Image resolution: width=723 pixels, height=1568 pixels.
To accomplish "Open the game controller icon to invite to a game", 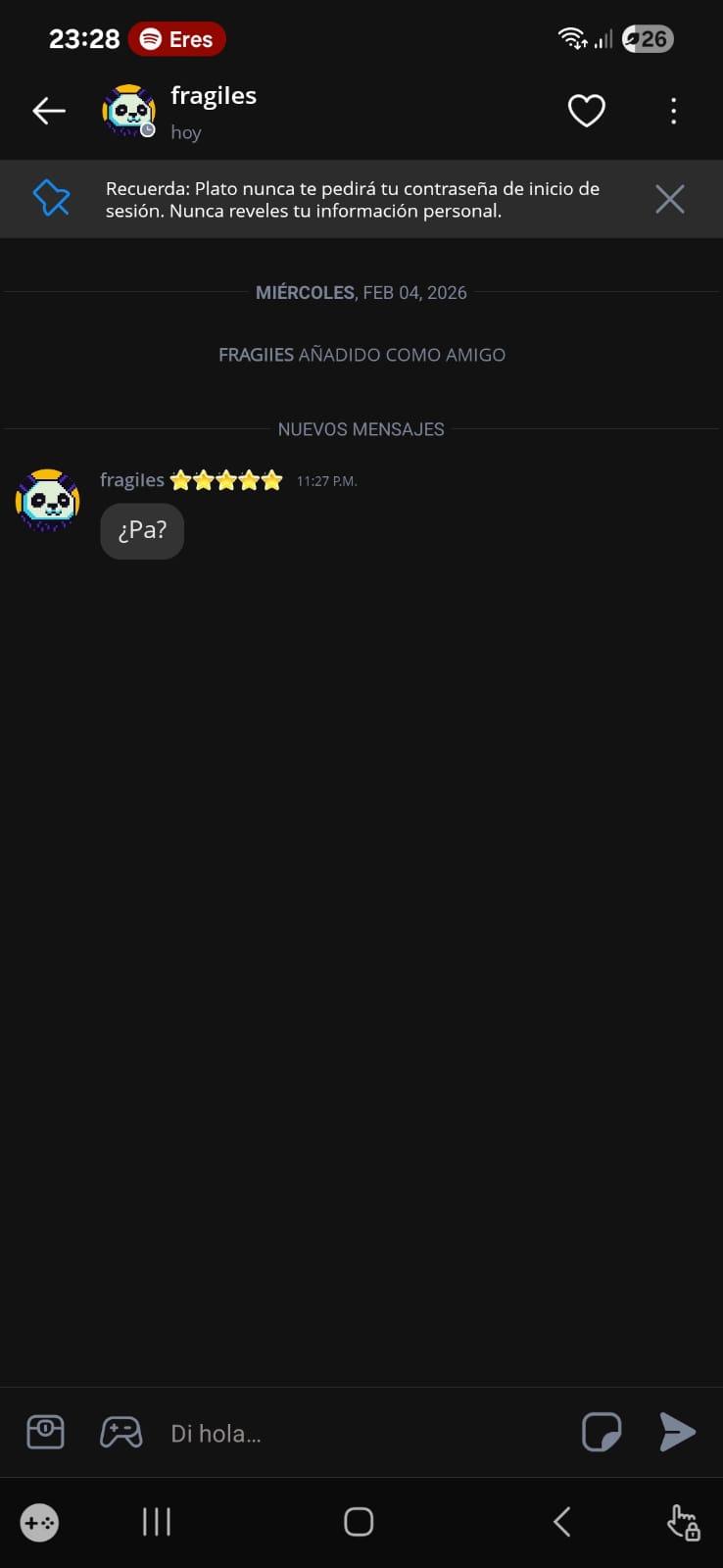I will point(121,1432).
